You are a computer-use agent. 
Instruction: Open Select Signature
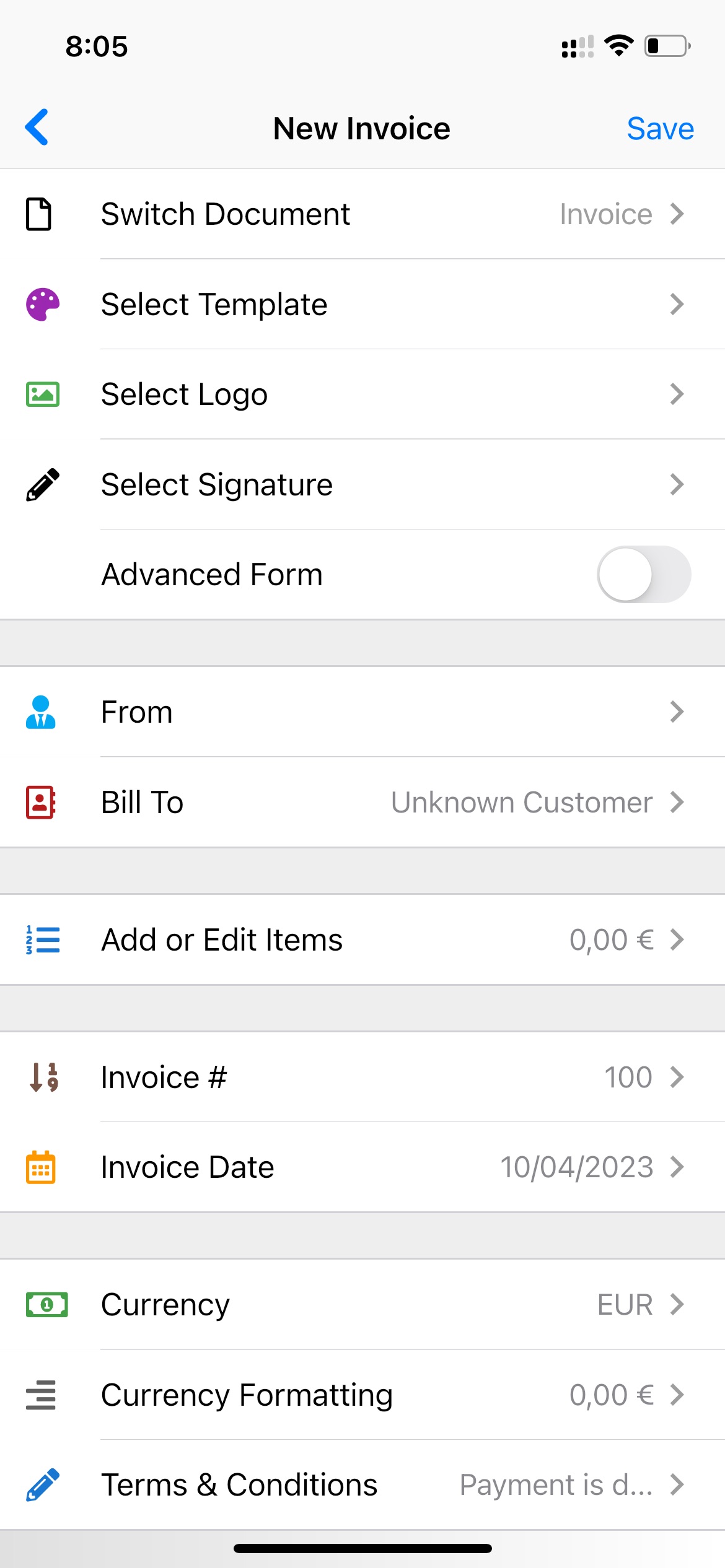click(x=362, y=484)
